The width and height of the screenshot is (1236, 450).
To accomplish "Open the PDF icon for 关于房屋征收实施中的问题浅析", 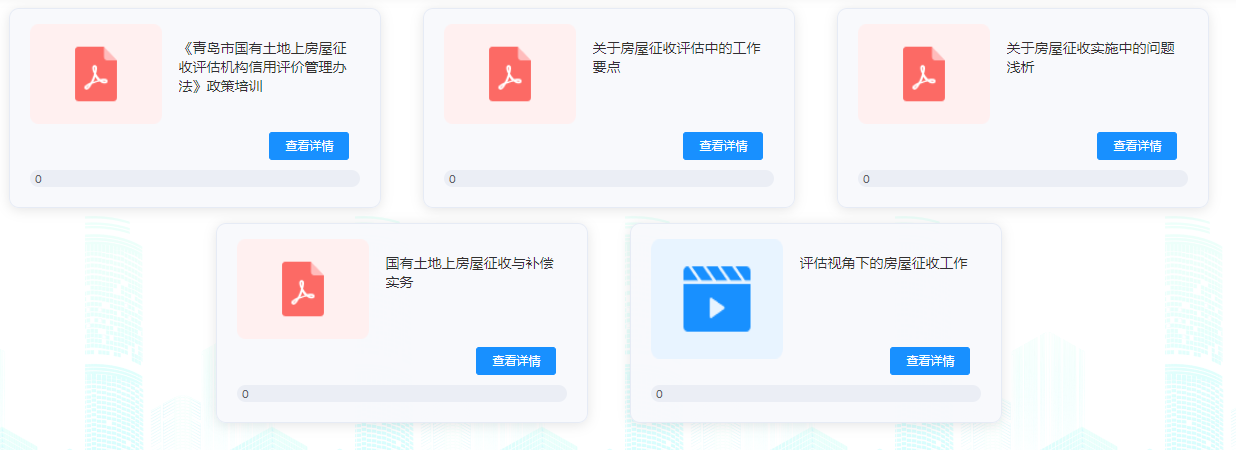I will pyautogui.click(x=923, y=74).
